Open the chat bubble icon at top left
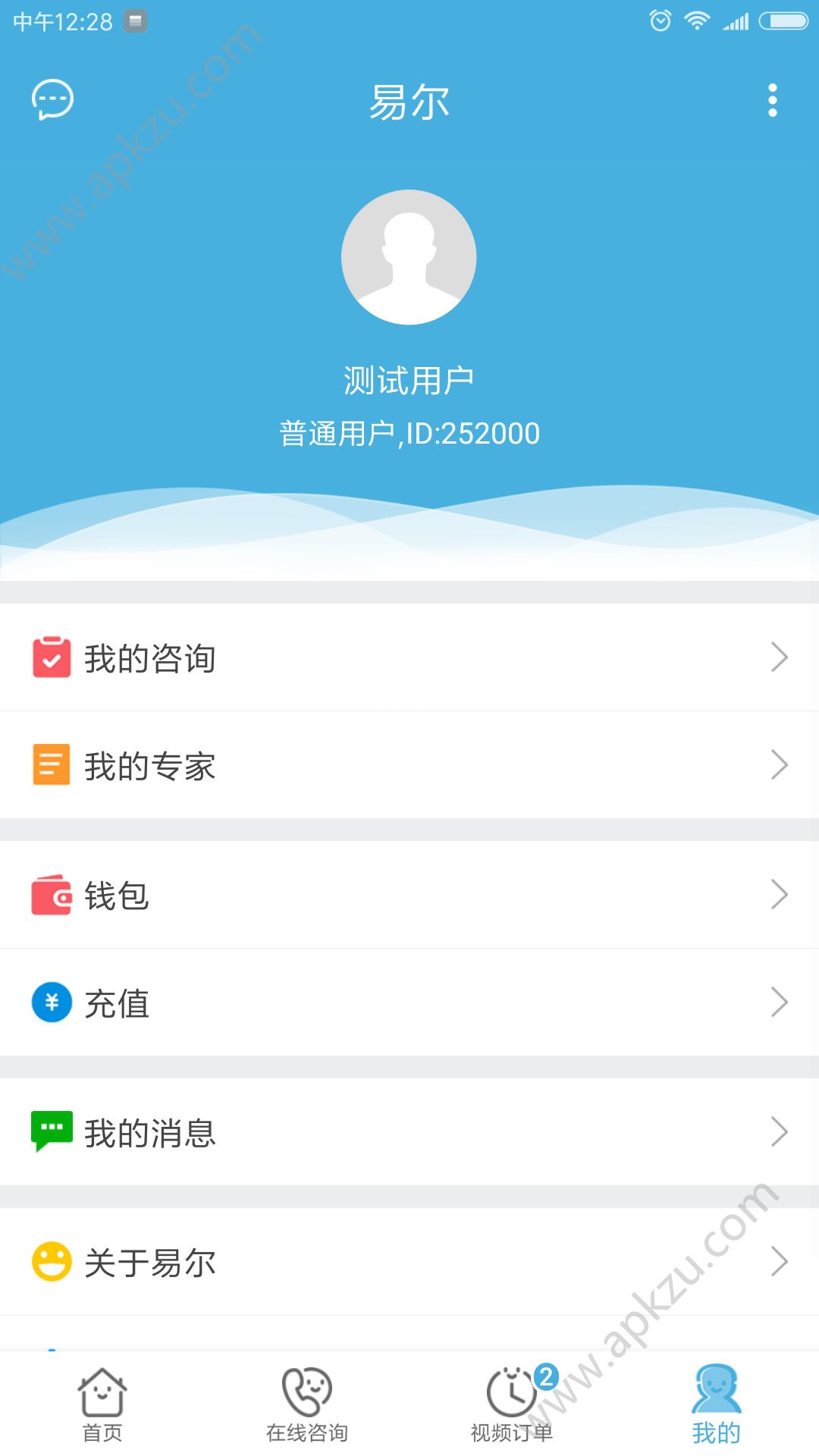Screen dimensions: 819x1456 [x=51, y=99]
